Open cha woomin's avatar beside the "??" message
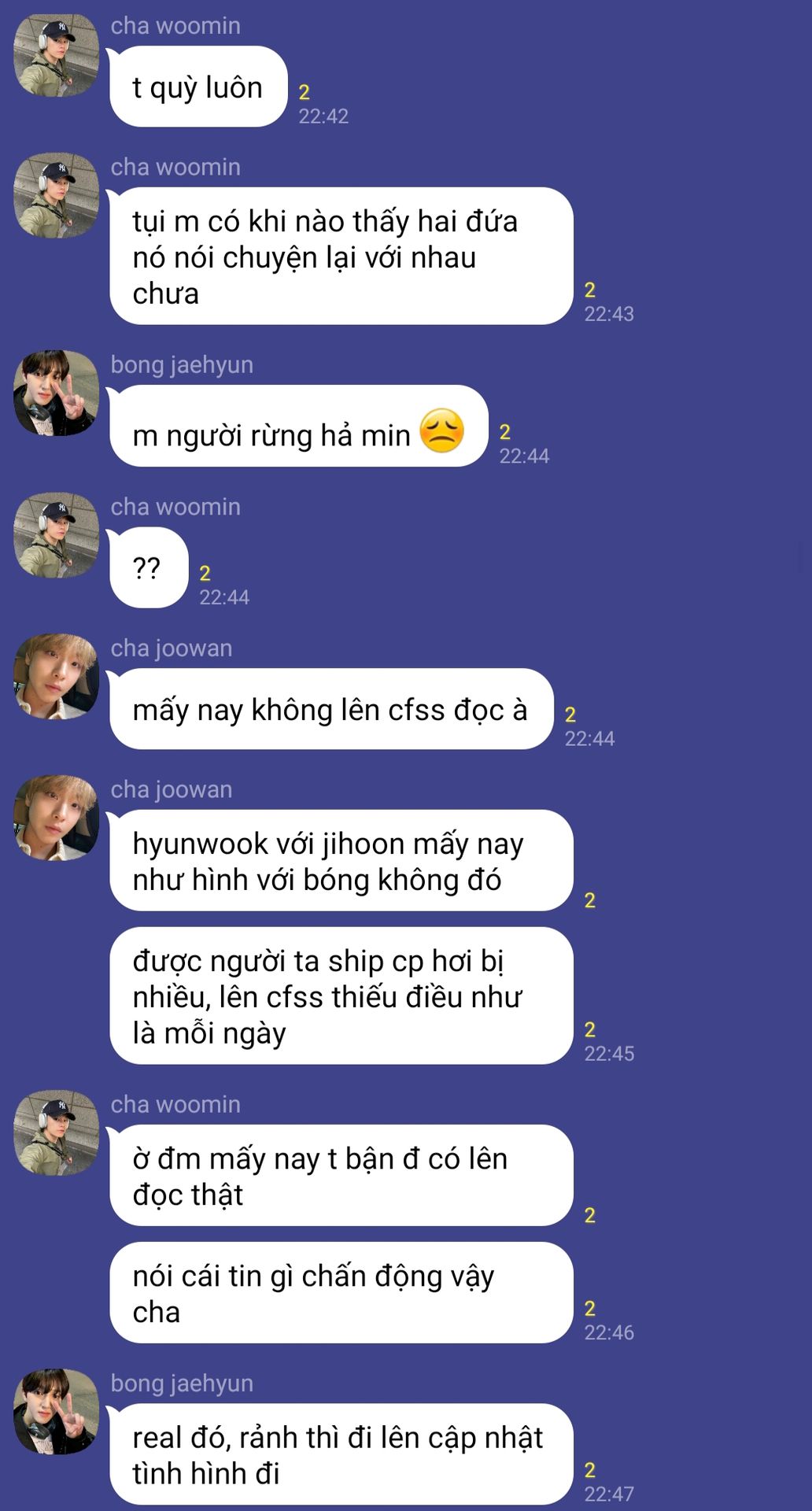Screen dimensions: 812x1511 [x=56, y=535]
